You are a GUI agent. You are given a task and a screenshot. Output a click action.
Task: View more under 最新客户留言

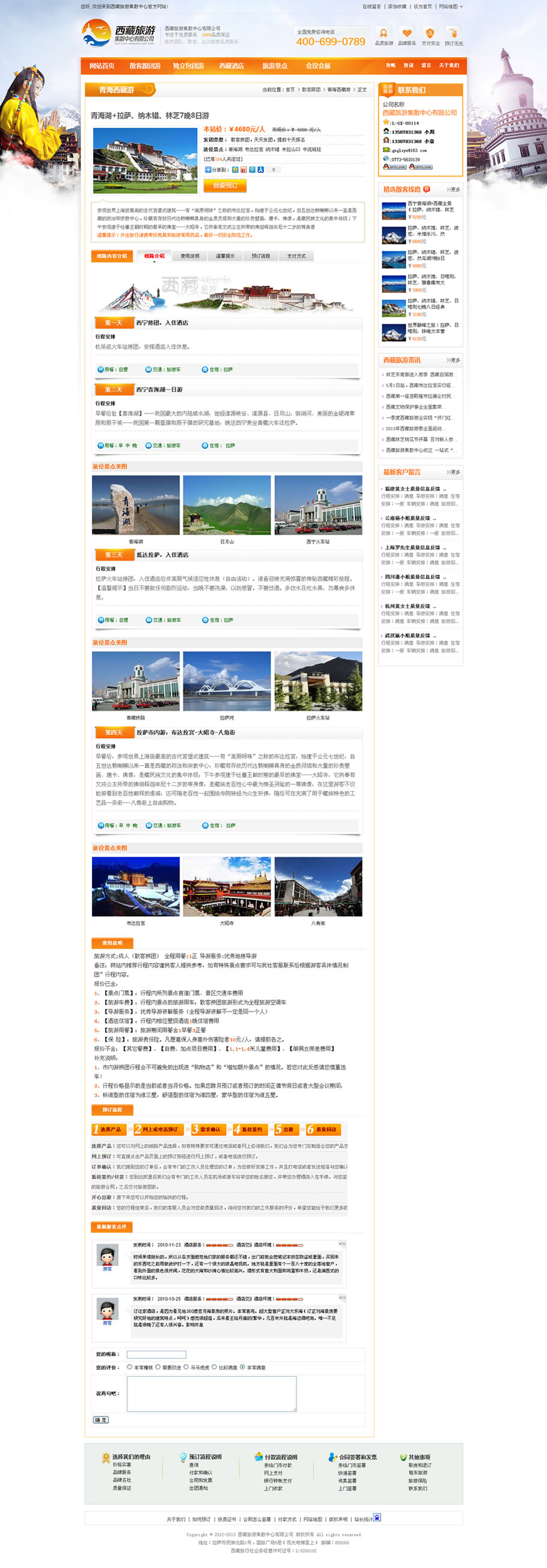pyautogui.click(x=453, y=473)
